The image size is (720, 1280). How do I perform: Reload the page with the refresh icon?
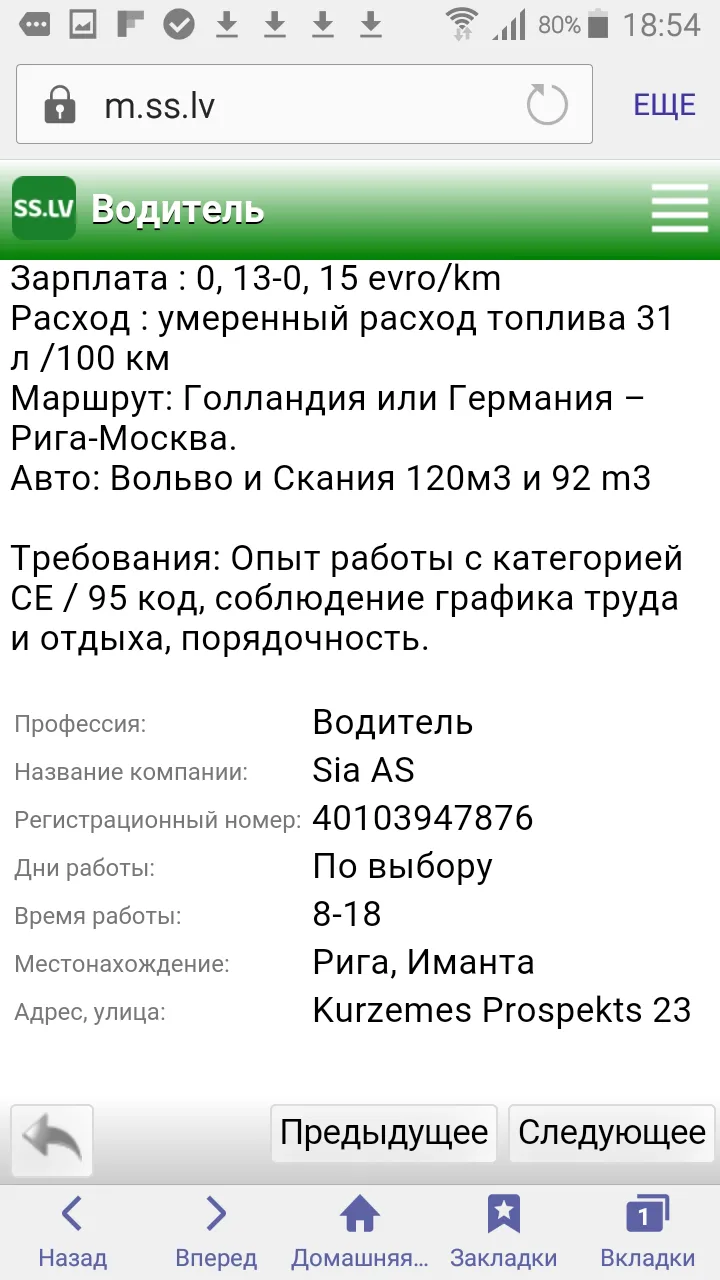point(547,105)
